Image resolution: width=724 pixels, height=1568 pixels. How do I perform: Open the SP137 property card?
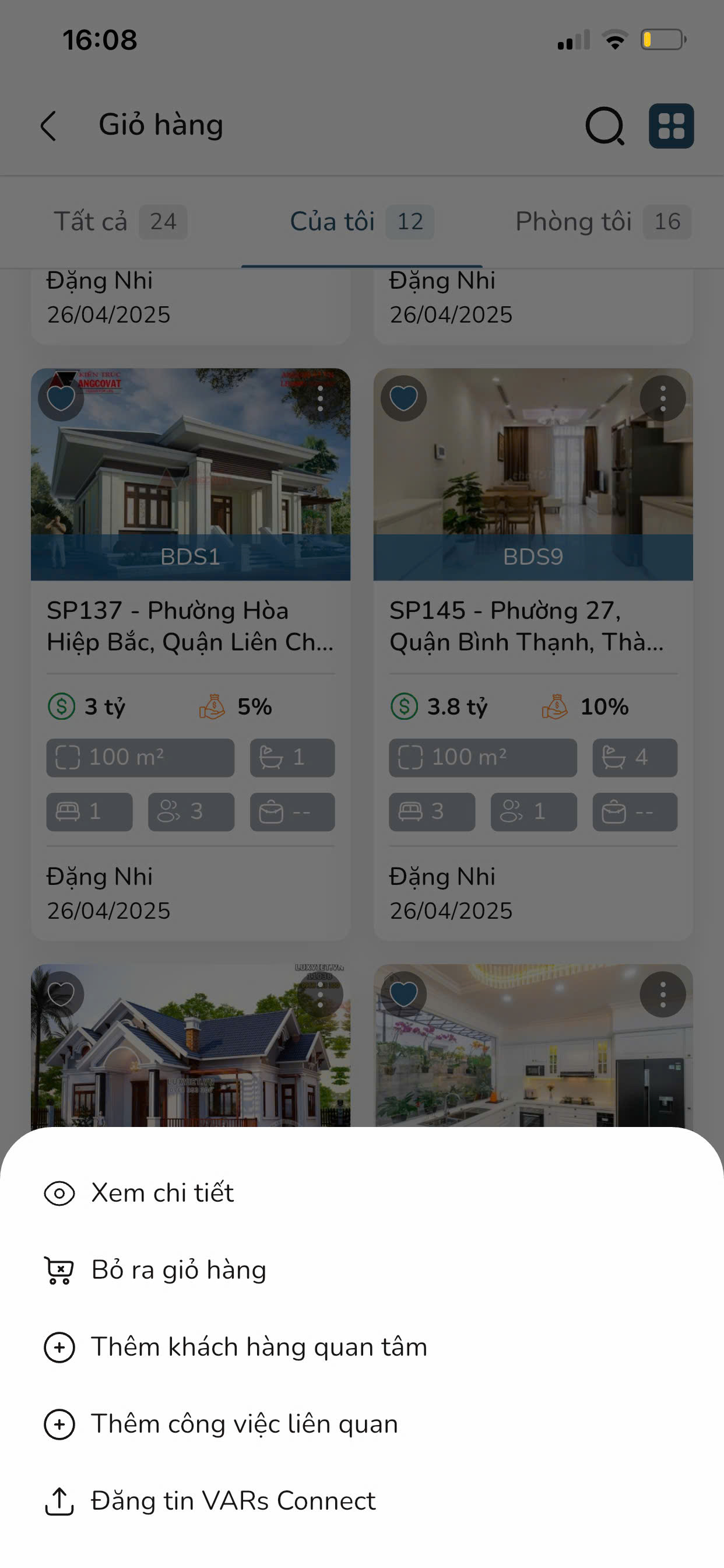coord(191,626)
